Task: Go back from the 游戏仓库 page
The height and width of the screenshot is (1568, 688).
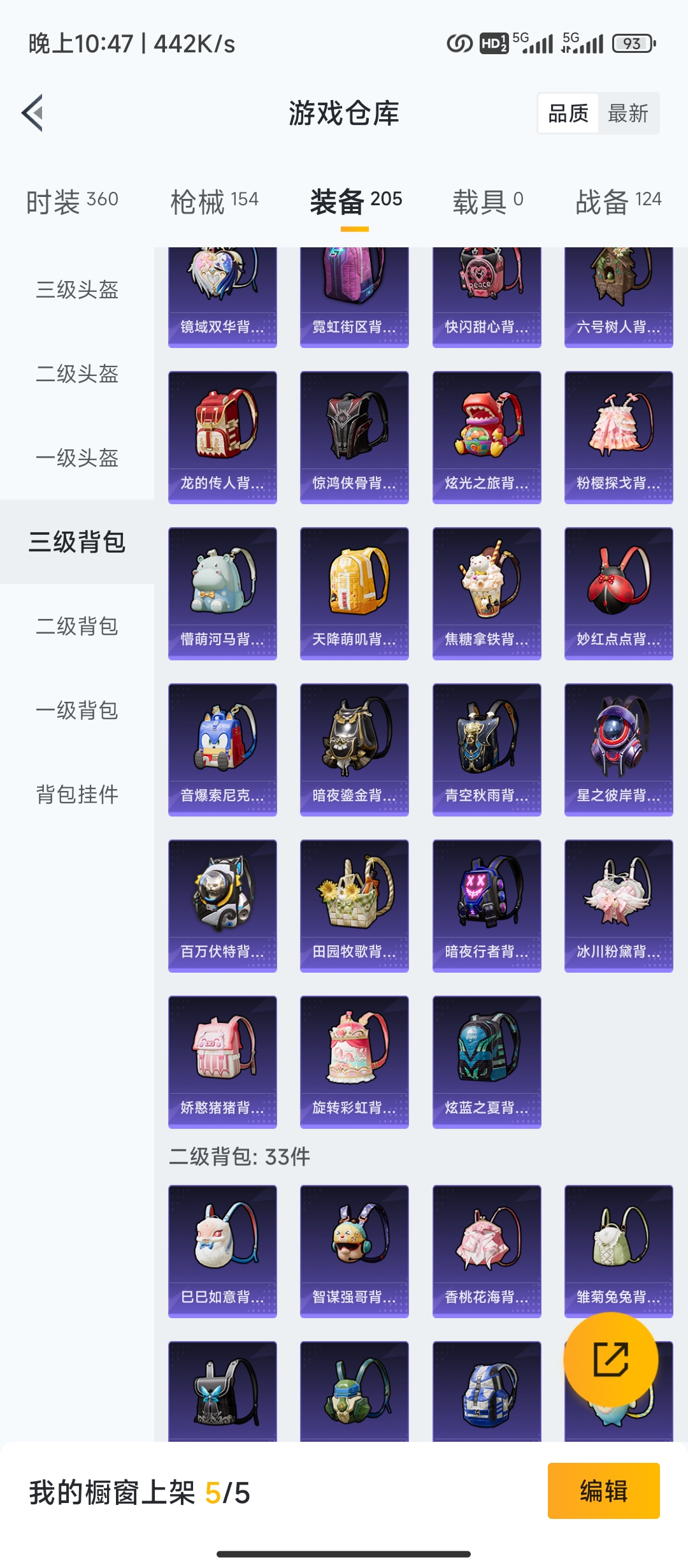Action: [x=33, y=113]
